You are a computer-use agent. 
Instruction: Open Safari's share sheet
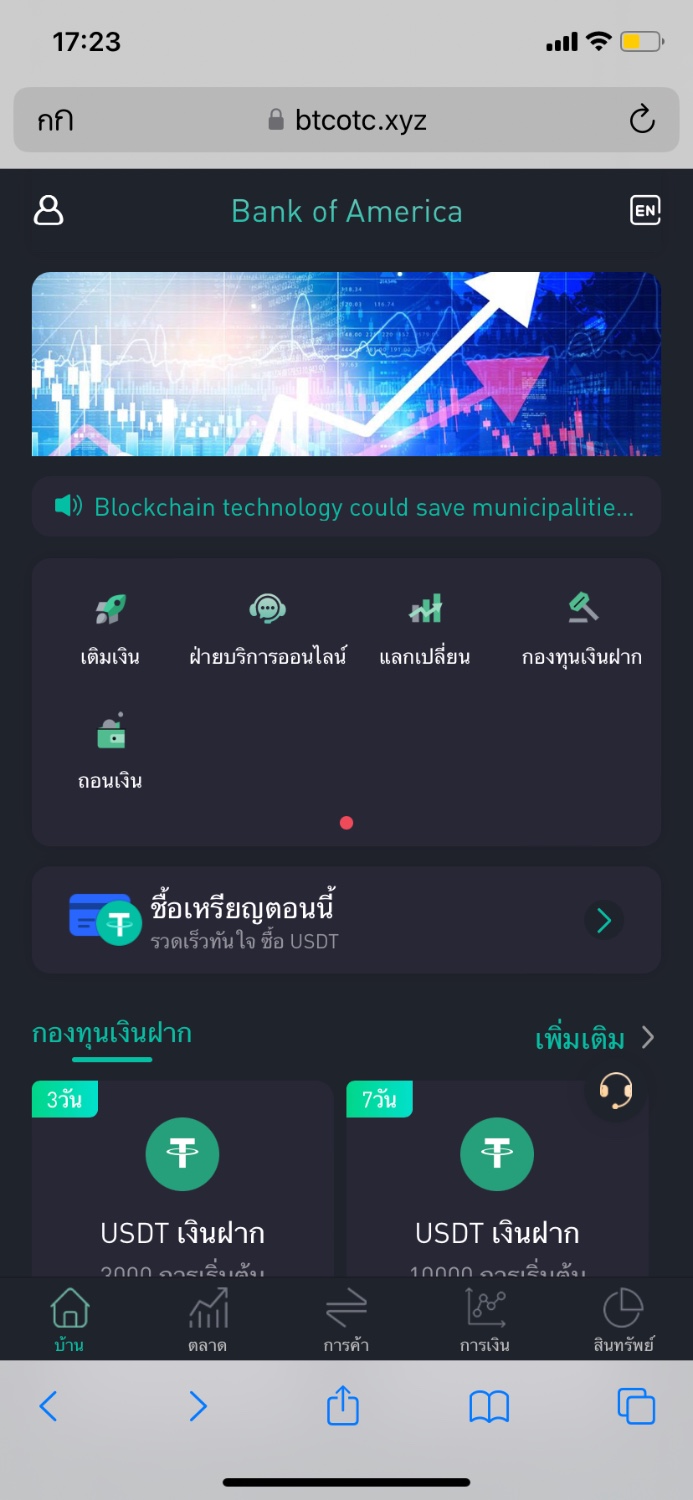[343, 1406]
